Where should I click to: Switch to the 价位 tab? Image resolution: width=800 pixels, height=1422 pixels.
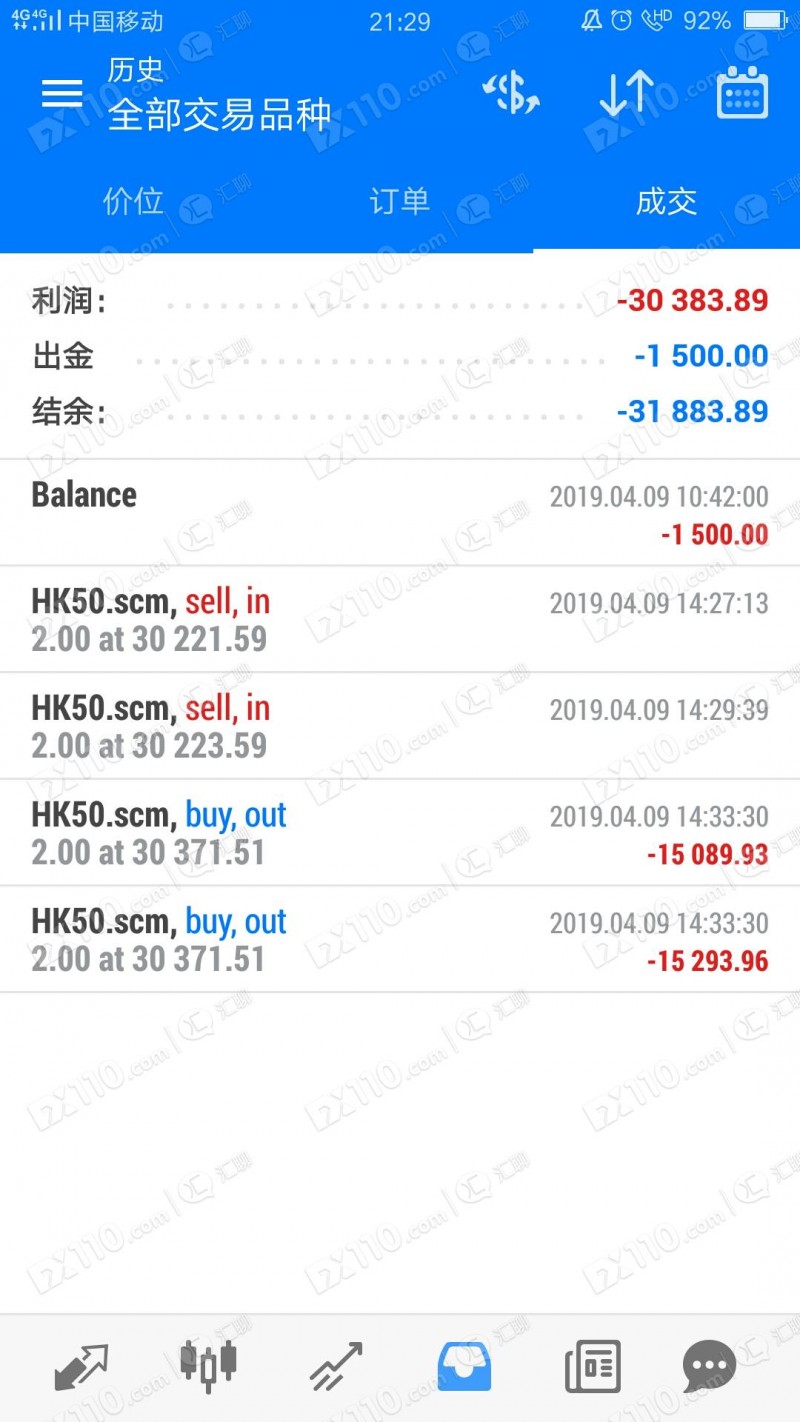tap(133, 202)
